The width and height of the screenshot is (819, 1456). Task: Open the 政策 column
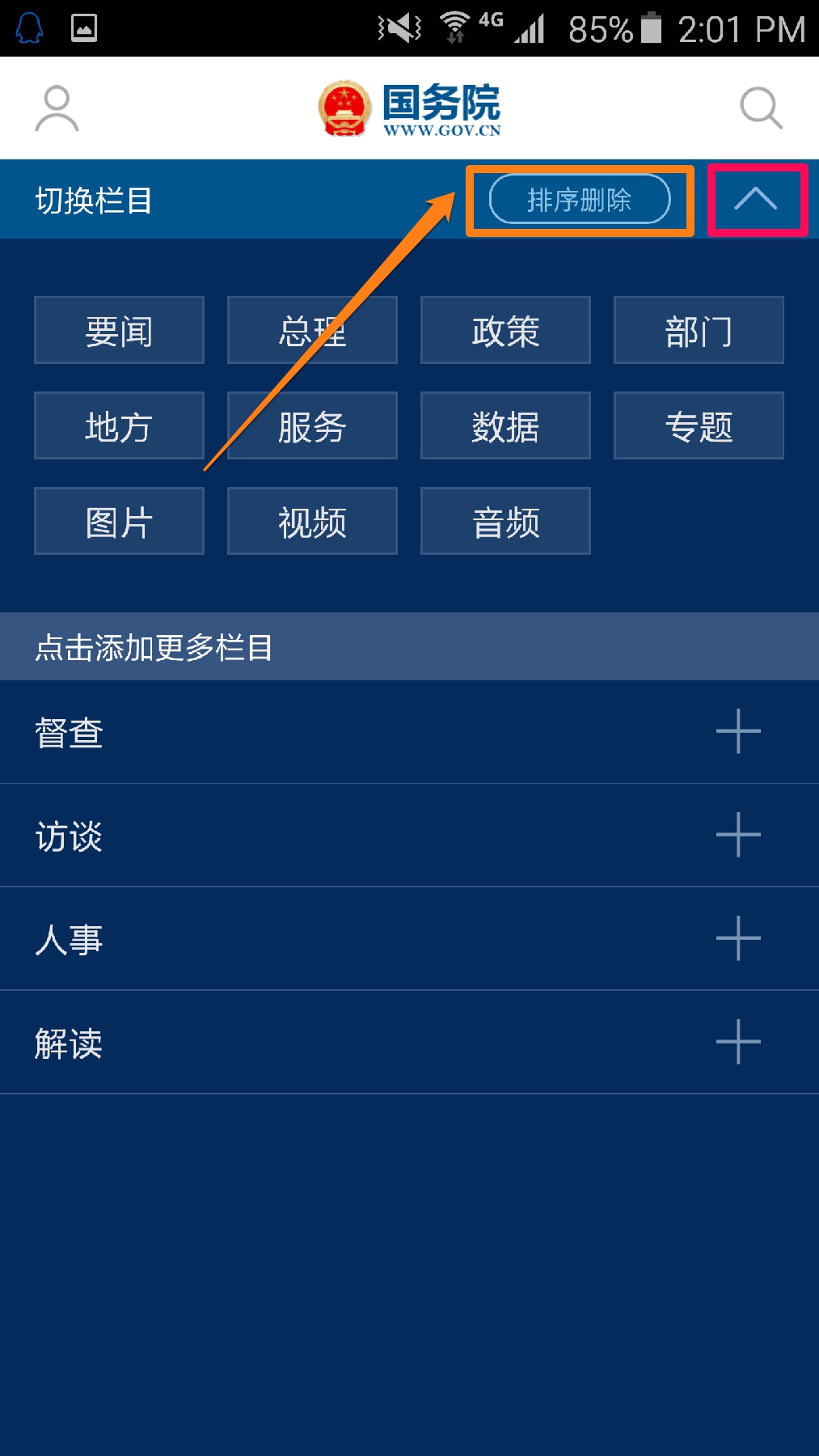(x=505, y=331)
